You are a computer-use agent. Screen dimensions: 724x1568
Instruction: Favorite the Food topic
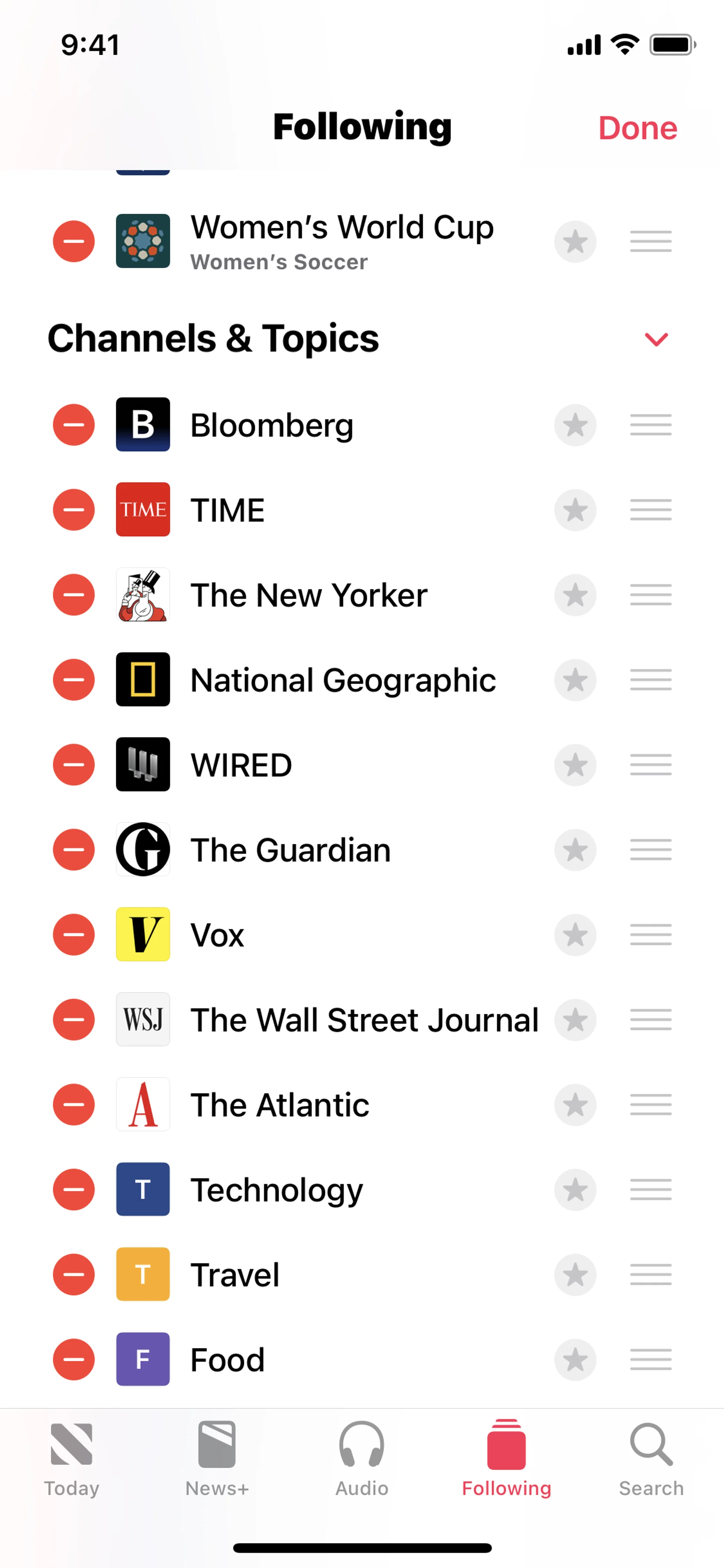pyautogui.click(x=575, y=1359)
